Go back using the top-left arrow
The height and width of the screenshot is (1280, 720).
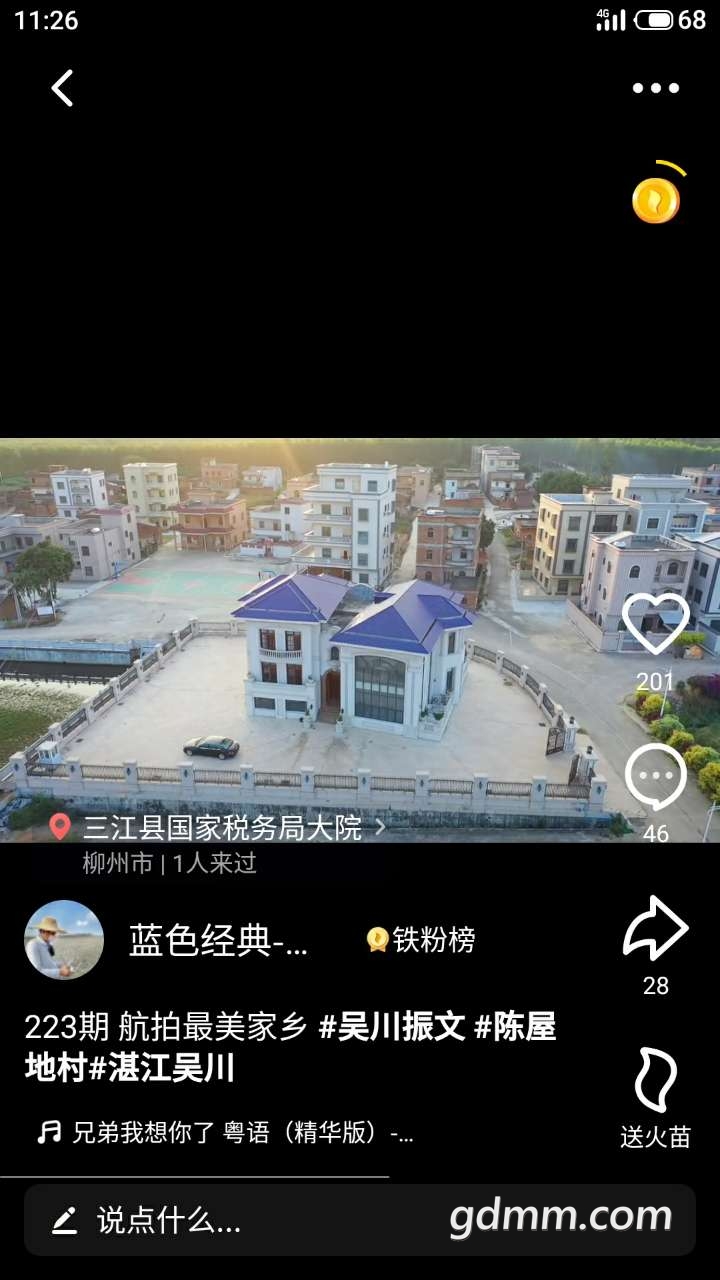coord(62,88)
